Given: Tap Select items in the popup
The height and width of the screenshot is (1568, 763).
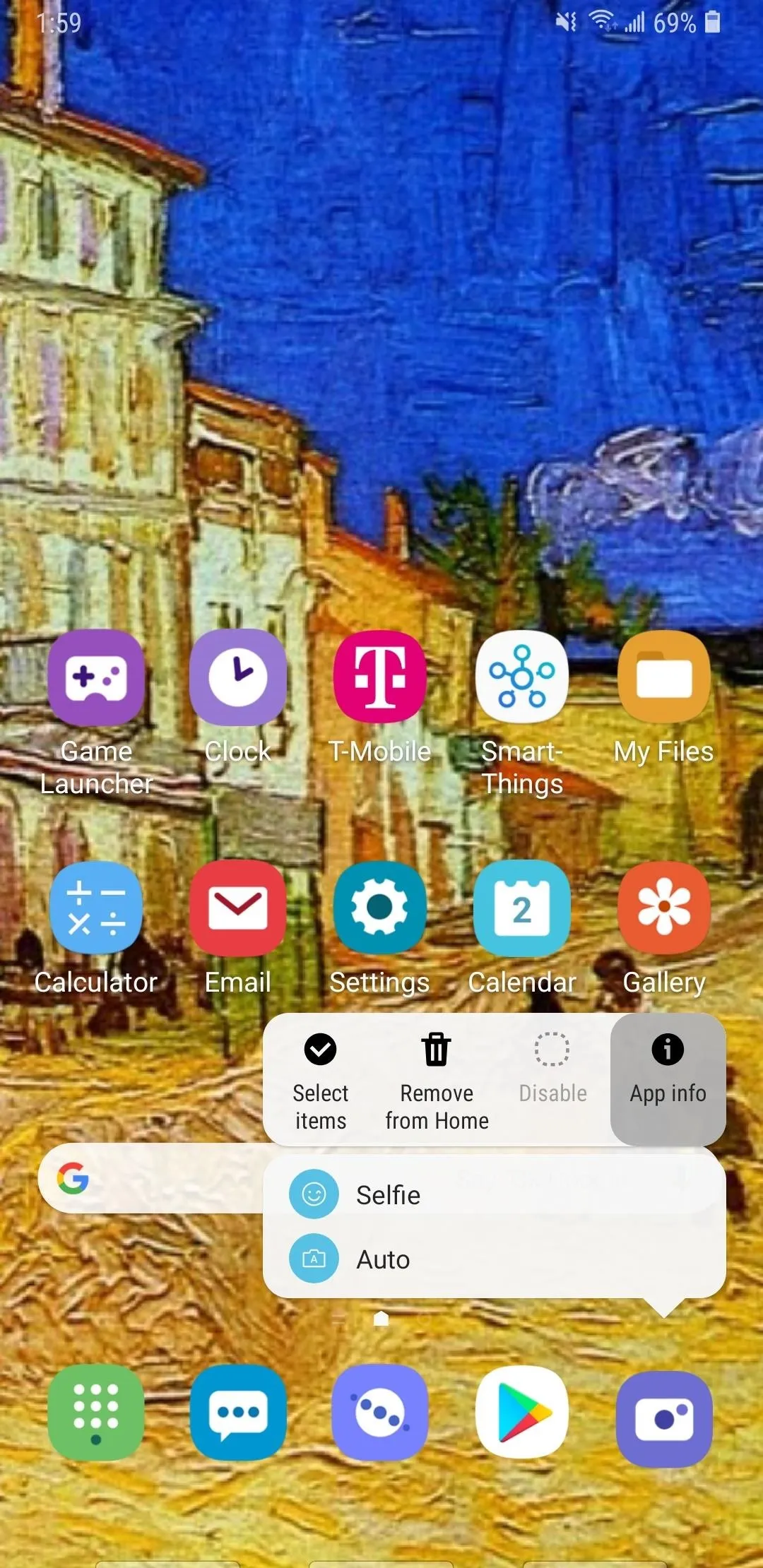Looking at the screenshot, I should tap(320, 1081).
